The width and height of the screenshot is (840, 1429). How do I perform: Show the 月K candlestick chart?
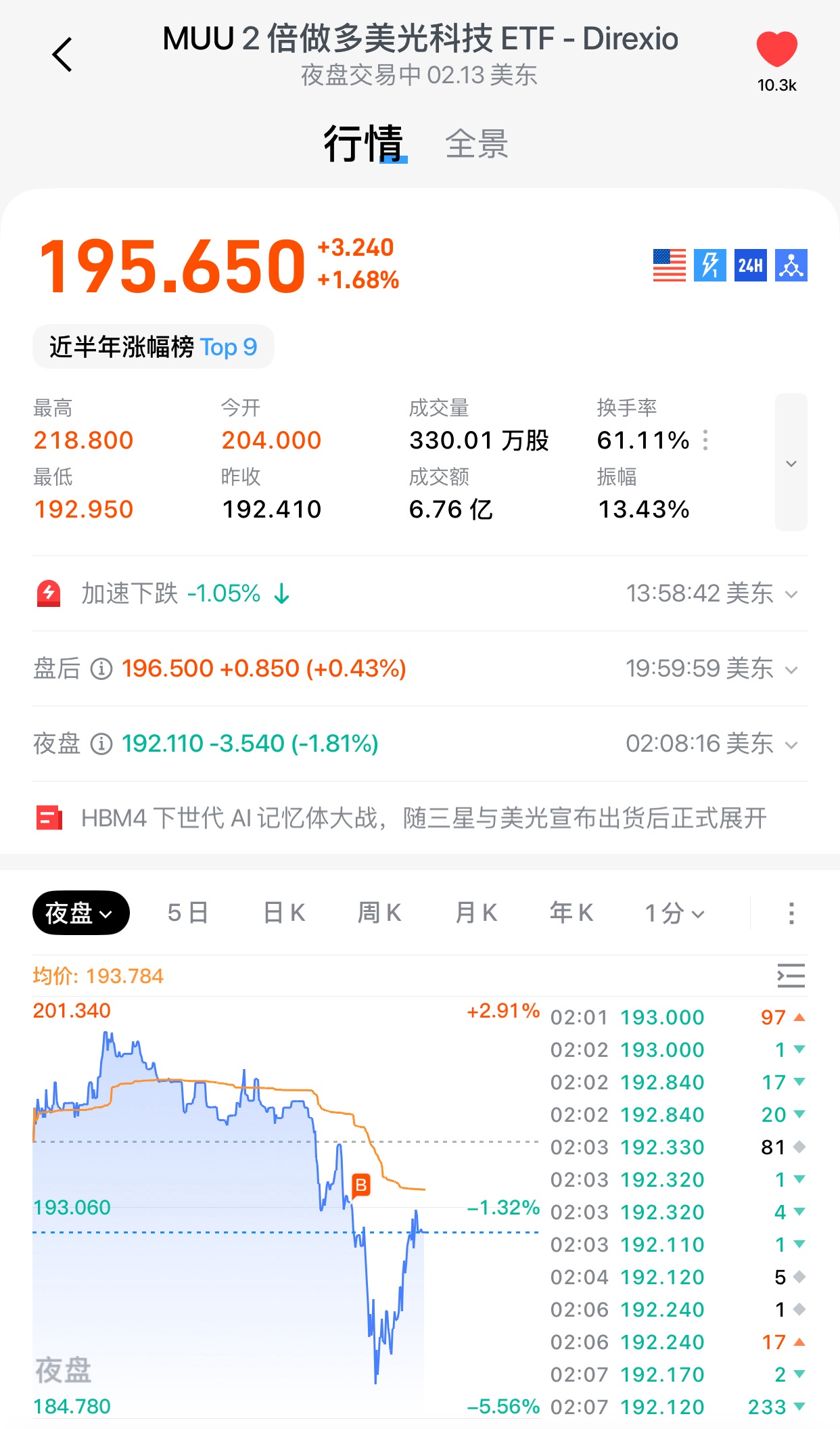coord(476,913)
